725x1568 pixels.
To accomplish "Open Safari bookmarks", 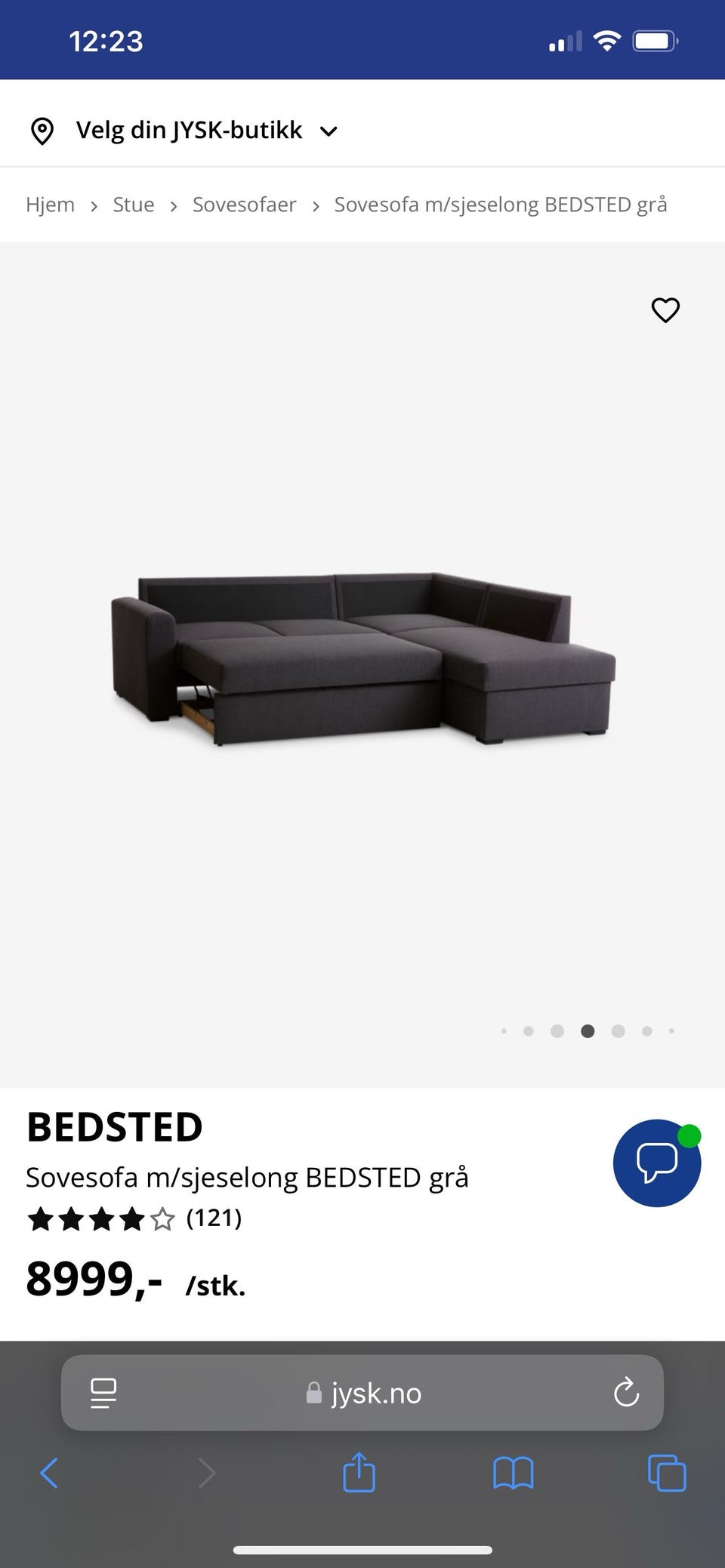I will pyautogui.click(x=513, y=1472).
